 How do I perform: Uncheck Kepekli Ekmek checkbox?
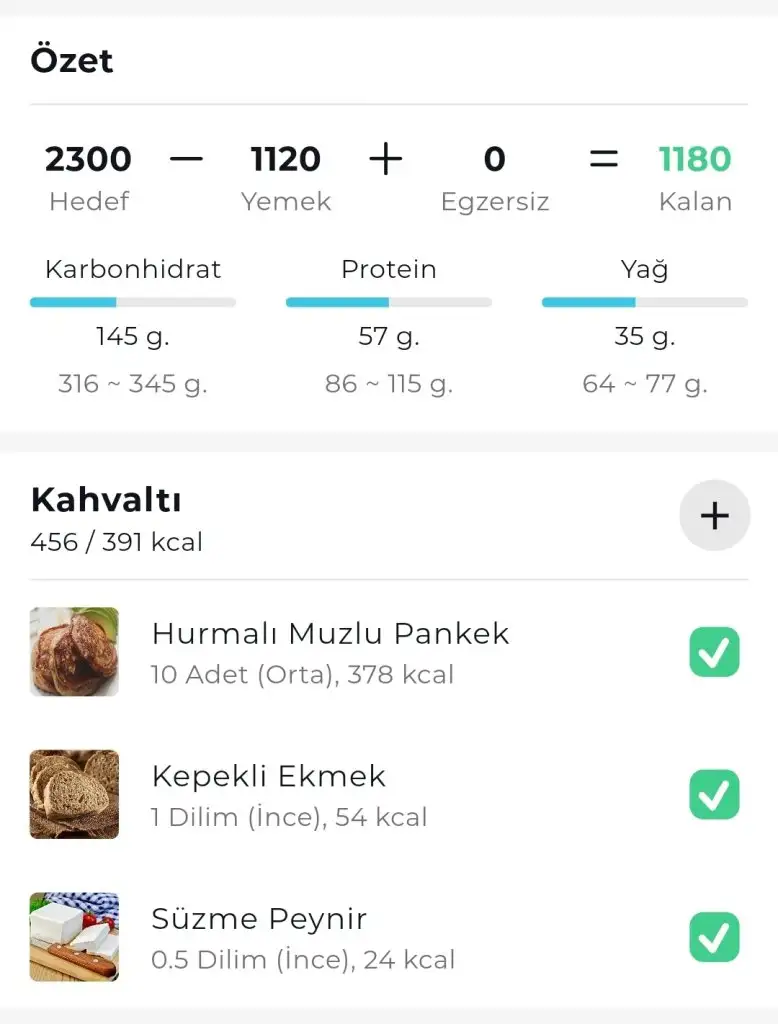click(x=714, y=795)
